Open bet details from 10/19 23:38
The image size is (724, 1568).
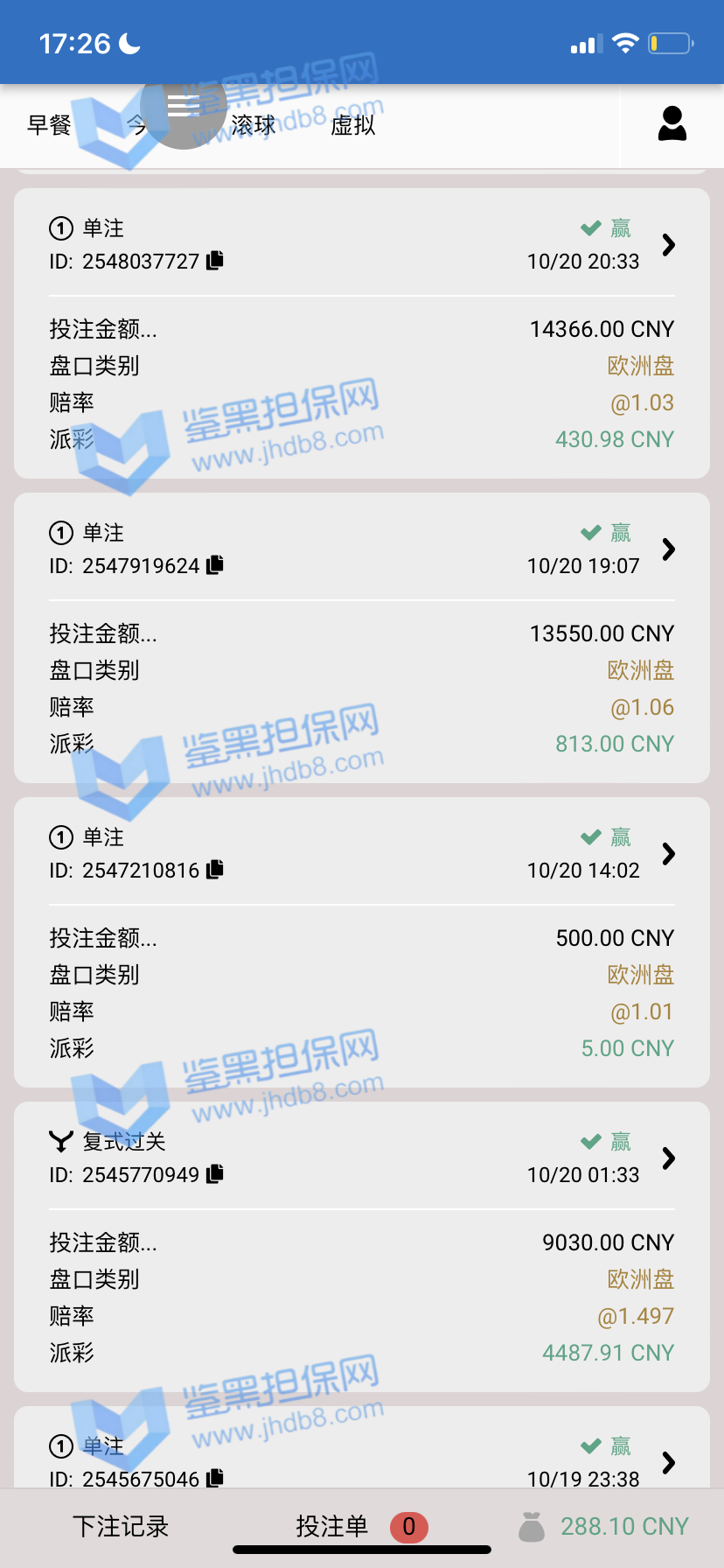tap(668, 1462)
